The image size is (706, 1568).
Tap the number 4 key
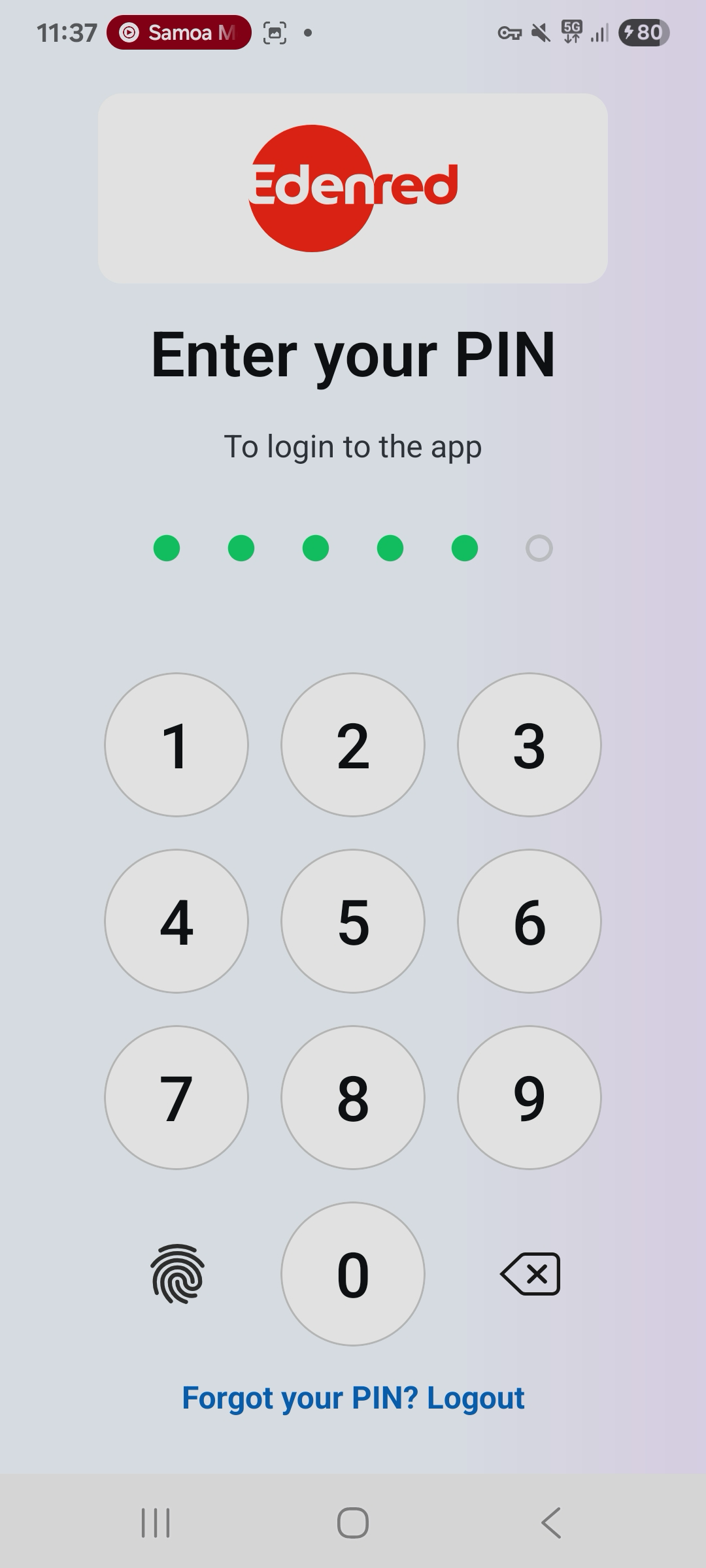[x=176, y=921]
